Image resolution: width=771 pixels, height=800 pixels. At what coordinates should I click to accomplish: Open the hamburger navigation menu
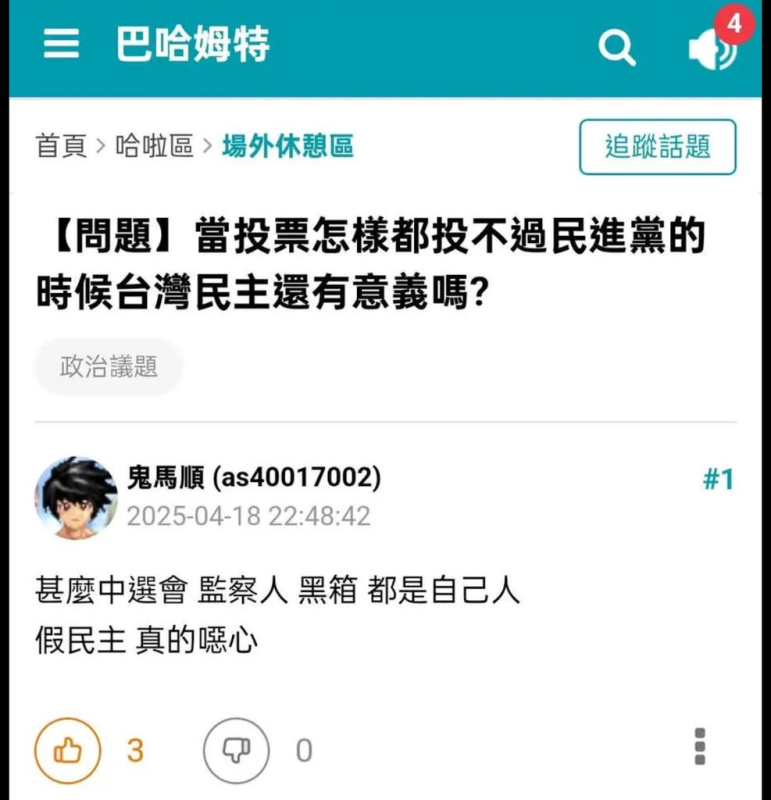[60, 45]
